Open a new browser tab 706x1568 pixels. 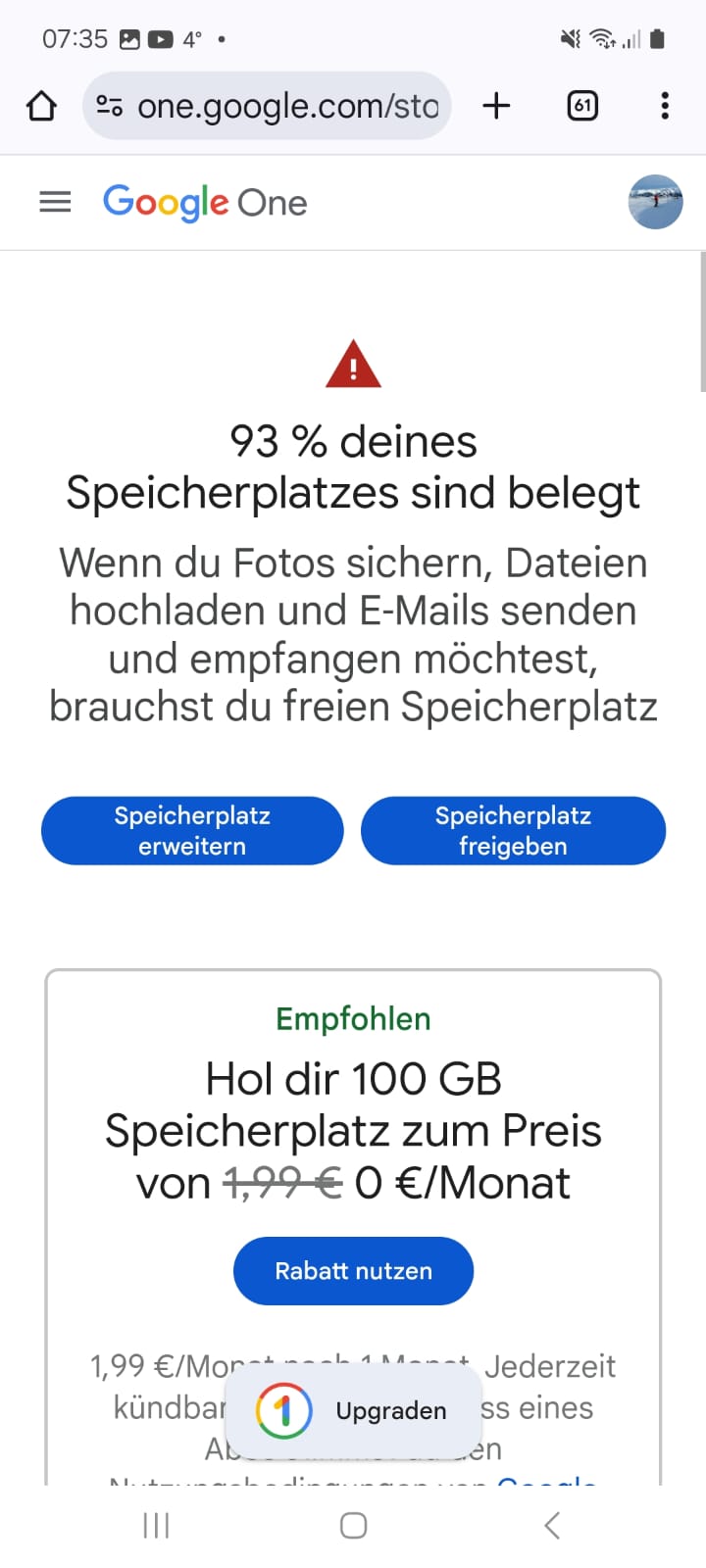(x=497, y=106)
